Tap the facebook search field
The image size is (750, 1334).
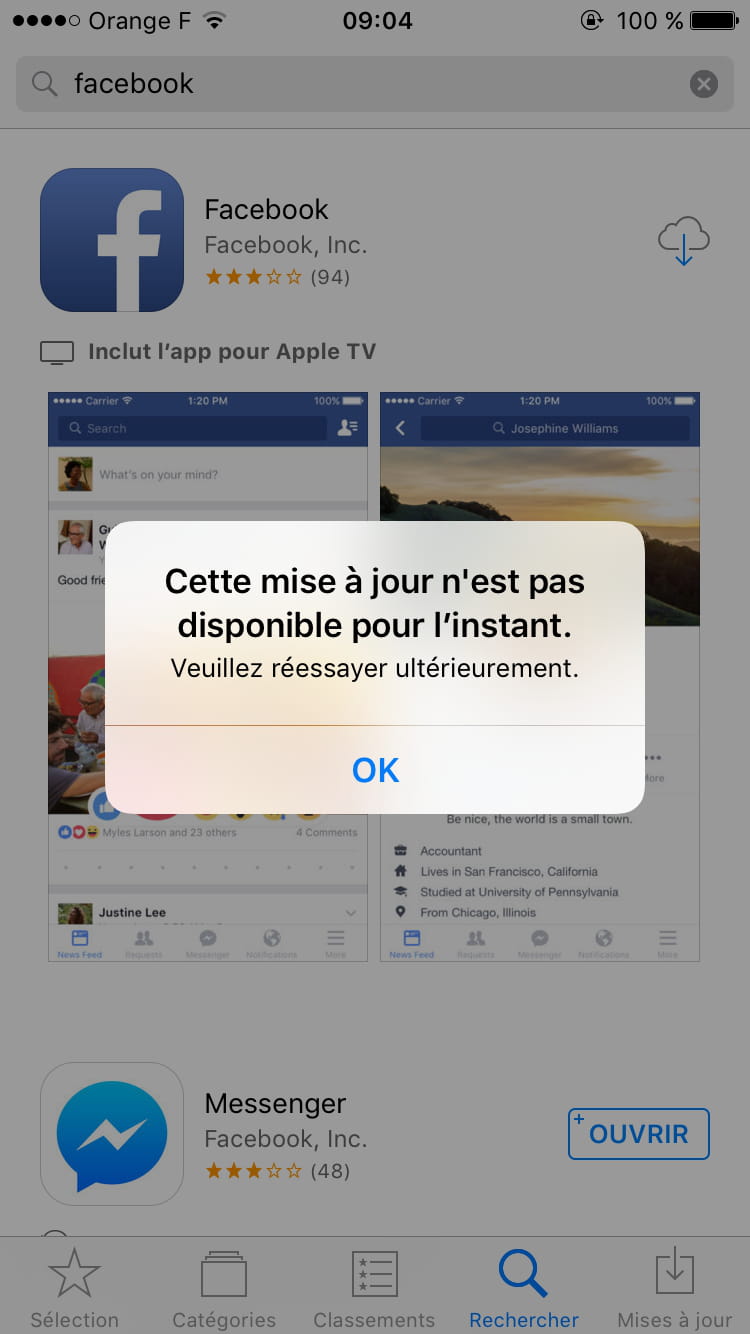[x=360, y=84]
